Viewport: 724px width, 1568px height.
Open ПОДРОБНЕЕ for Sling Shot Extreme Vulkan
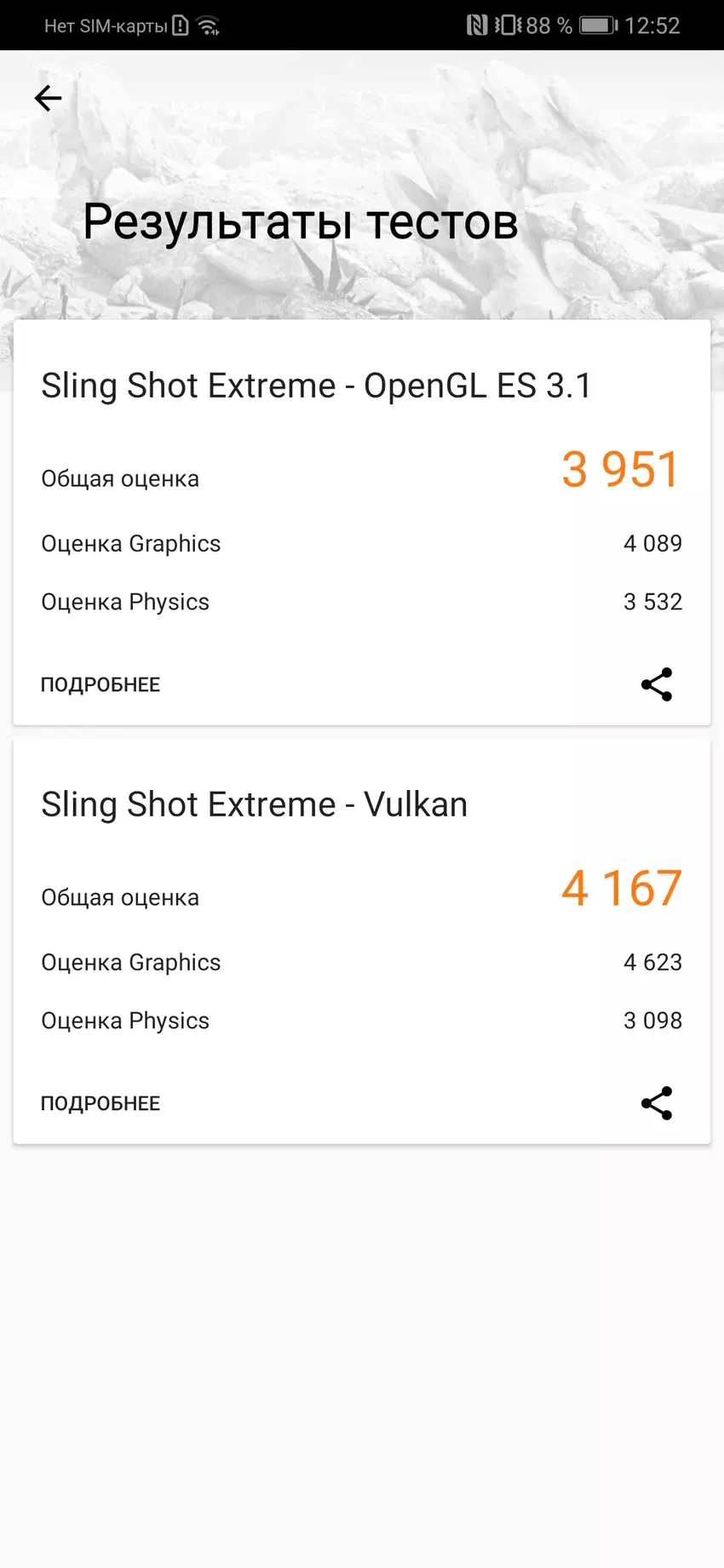pyautogui.click(x=100, y=1102)
